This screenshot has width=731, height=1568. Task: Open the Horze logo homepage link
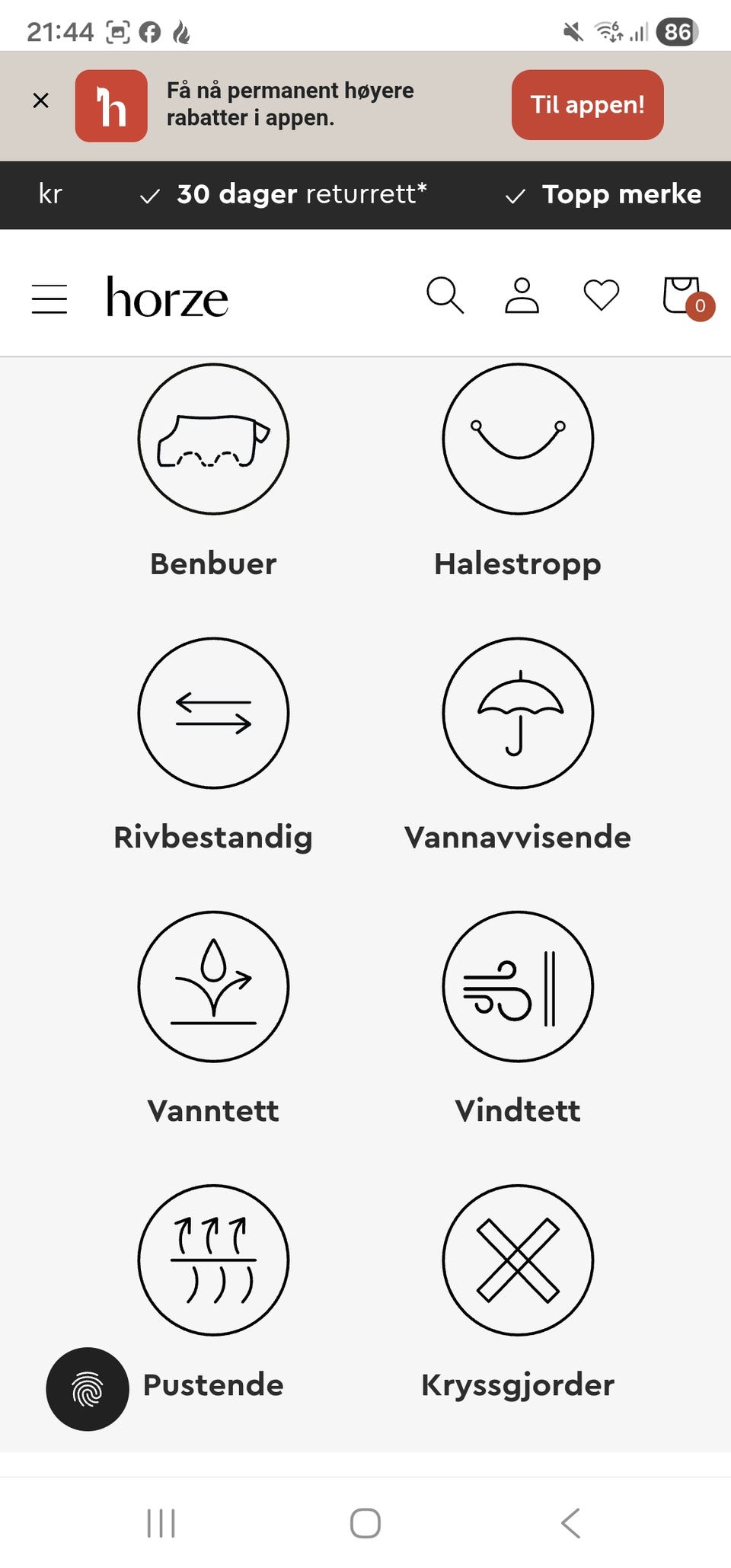coord(167,298)
